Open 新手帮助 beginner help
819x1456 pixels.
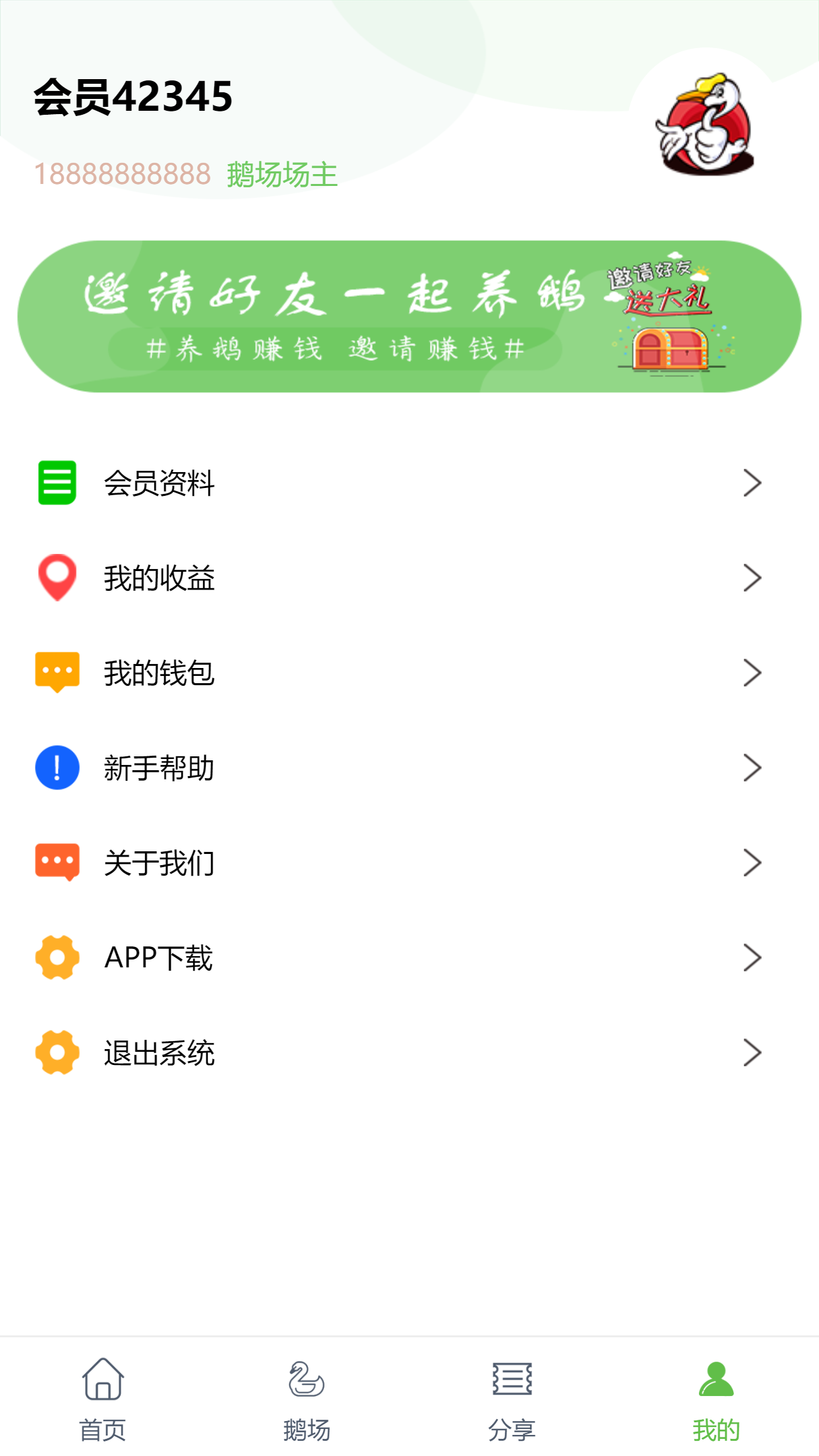(x=409, y=768)
